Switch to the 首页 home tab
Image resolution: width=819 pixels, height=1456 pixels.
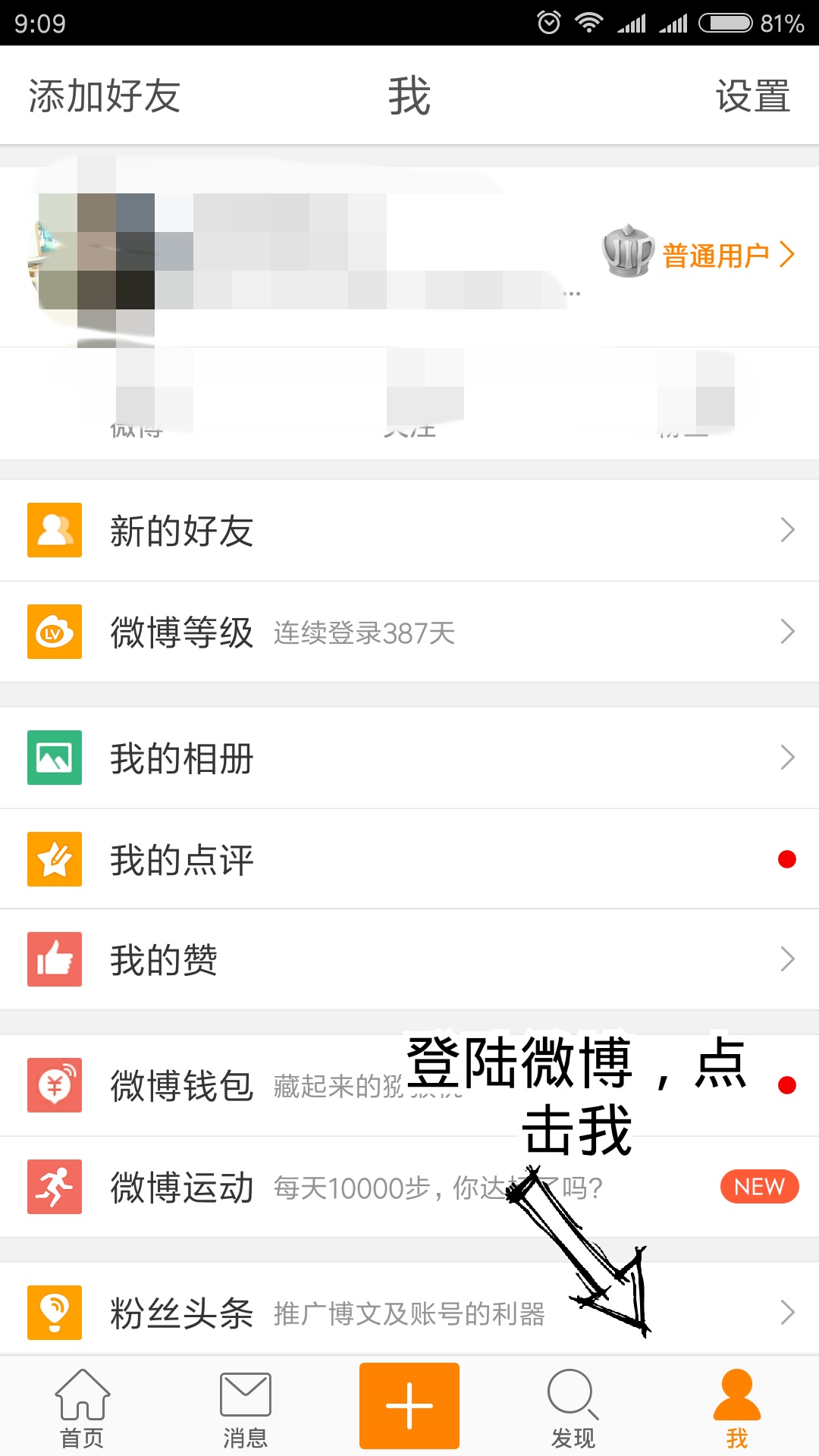(82, 1407)
